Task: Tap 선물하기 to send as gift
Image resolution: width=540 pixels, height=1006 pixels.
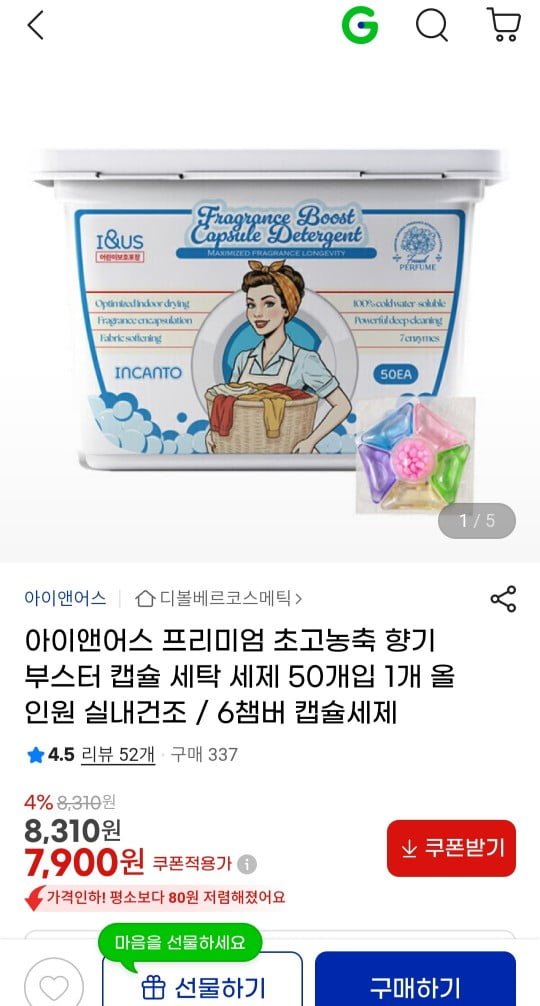Action: (203, 983)
